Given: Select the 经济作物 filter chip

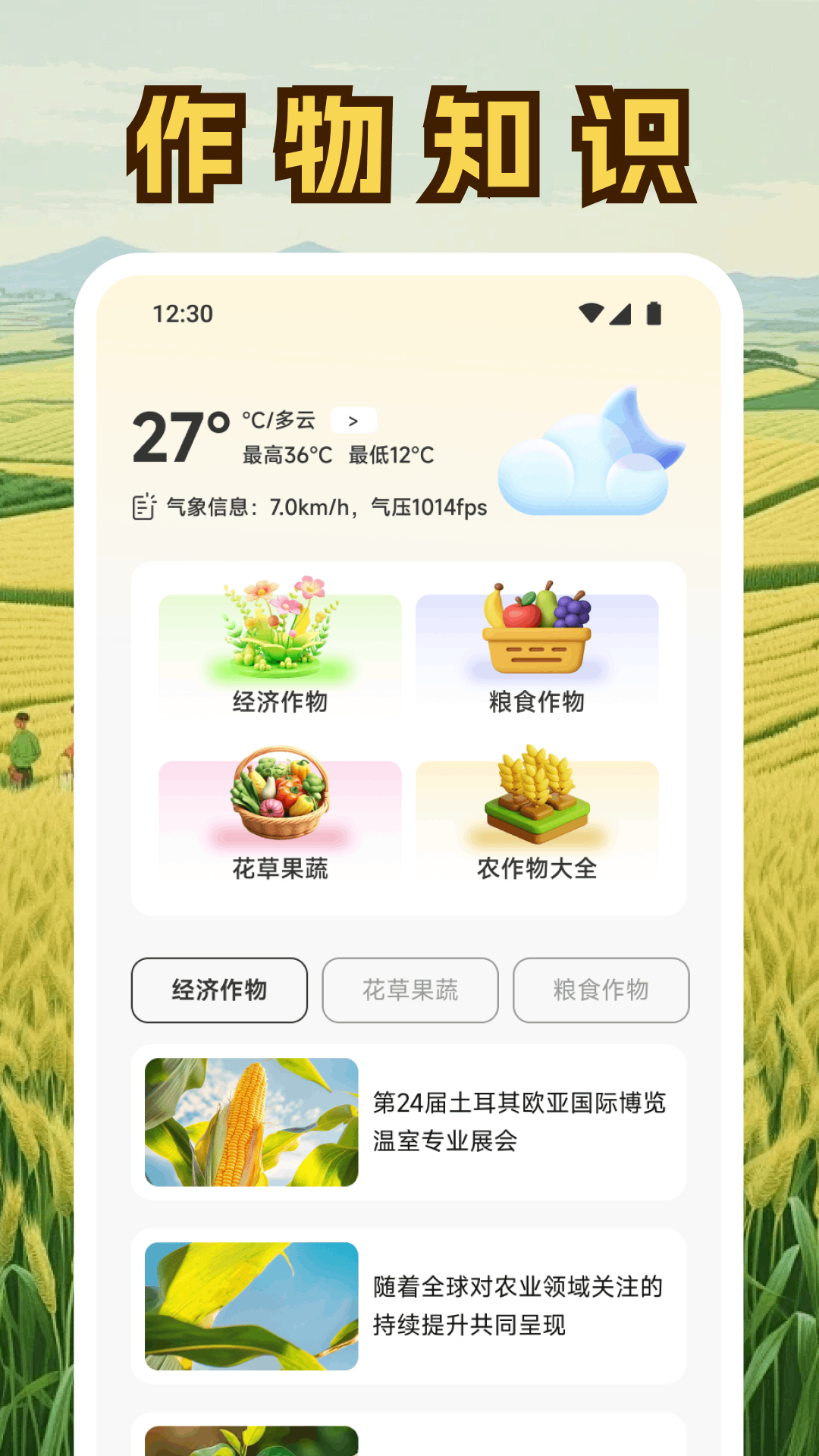Looking at the screenshot, I should pyautogui.click(x=219, y=990).
